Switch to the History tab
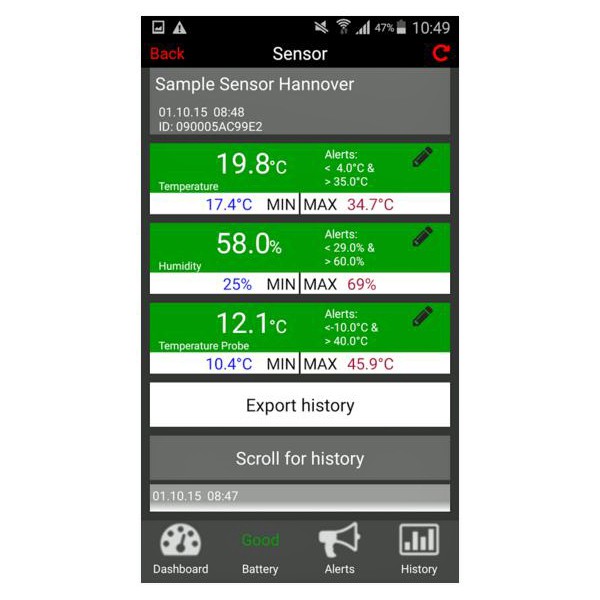Screen dimensions: 600x600 [x=419, y=550]
